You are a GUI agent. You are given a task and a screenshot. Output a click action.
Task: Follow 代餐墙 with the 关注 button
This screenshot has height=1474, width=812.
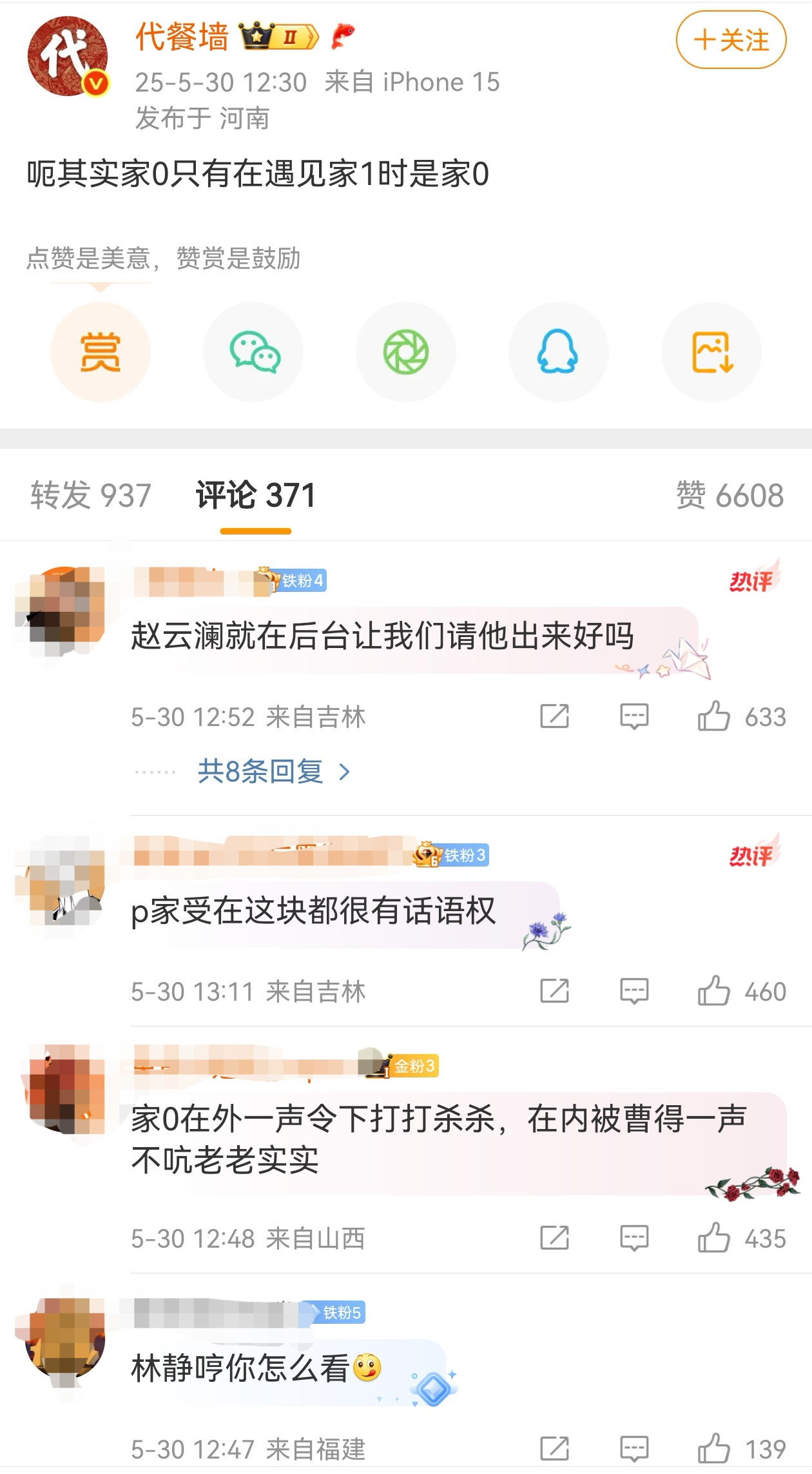pyautogui.click(x=731, y=40)
